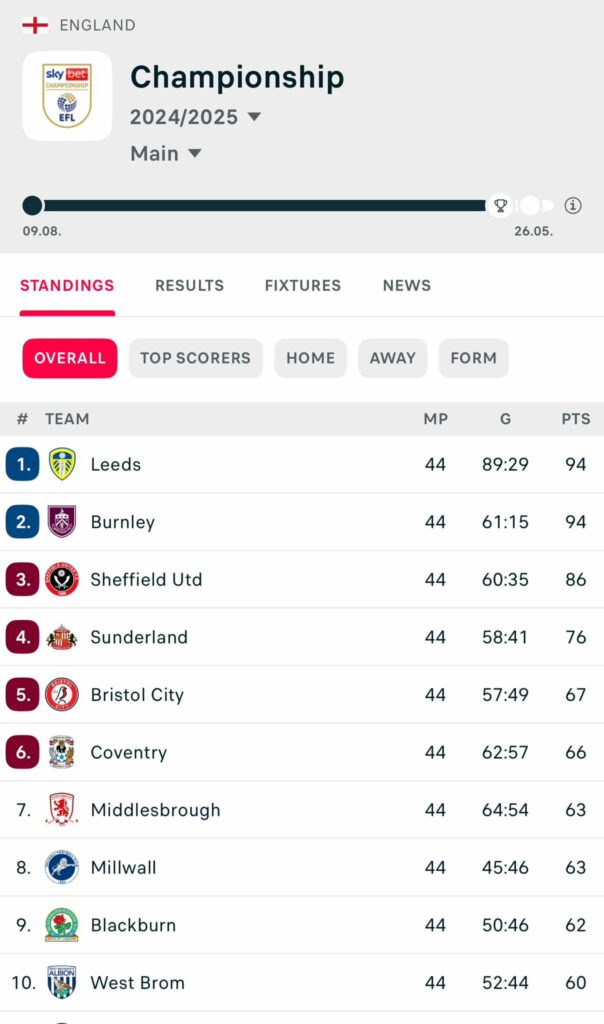Viewport: 604px width, 1024px height.
Task: Switch to the Results tab
Action: pos(189,285)
